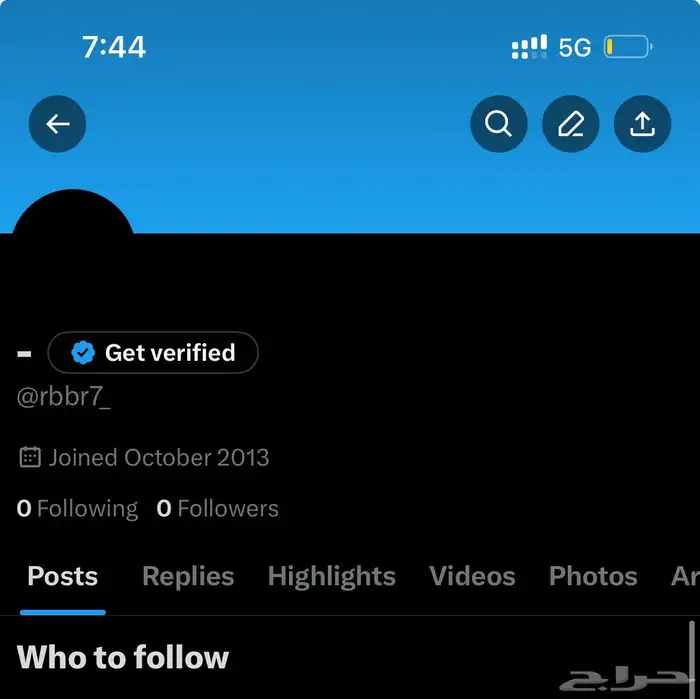Switch to the Photos tab

click(x=592, y=577)
